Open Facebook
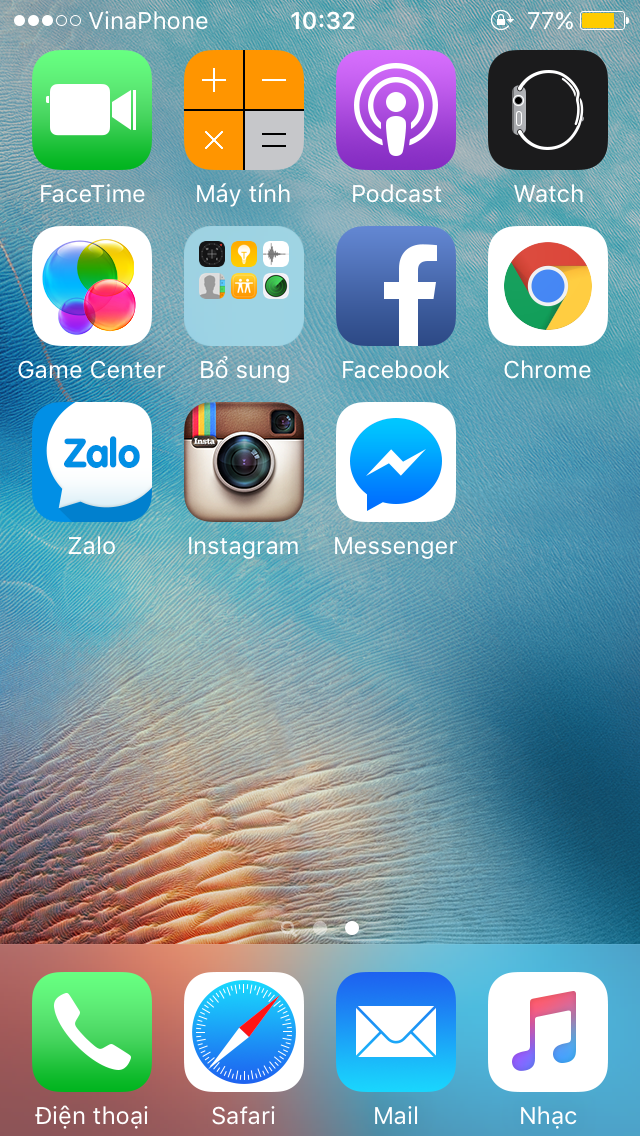 396,286
